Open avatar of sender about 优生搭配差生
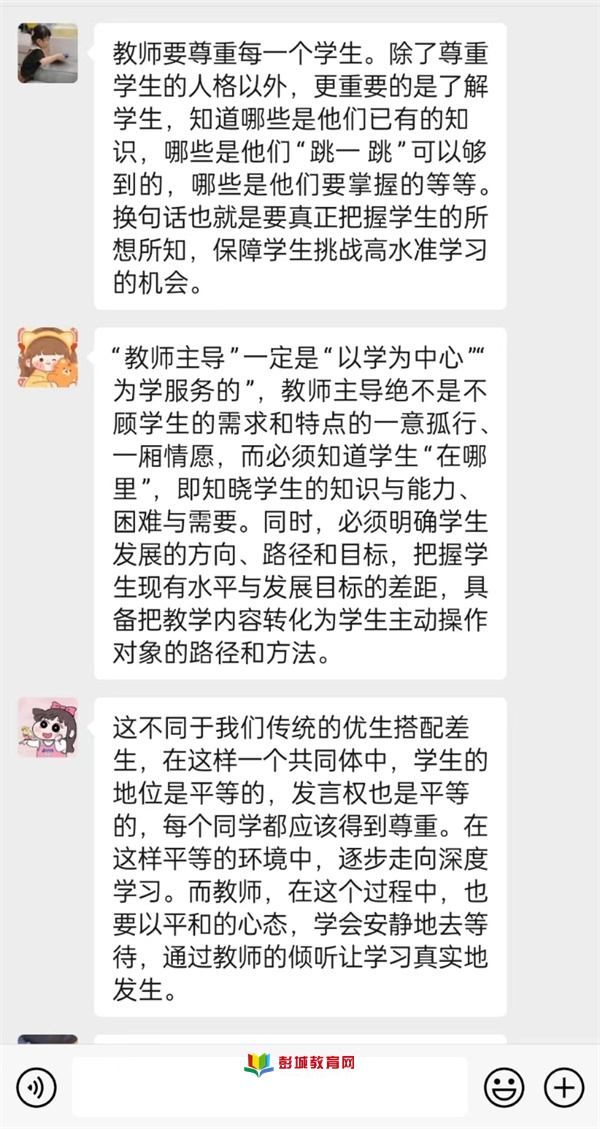This screenshot has width=600, height=1129. click(47, 726)
